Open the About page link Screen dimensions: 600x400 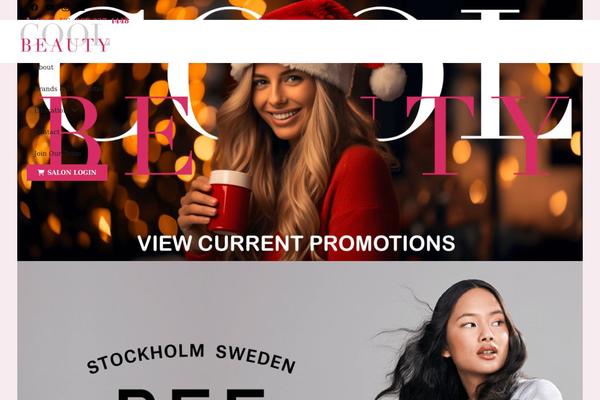point(44,67)
